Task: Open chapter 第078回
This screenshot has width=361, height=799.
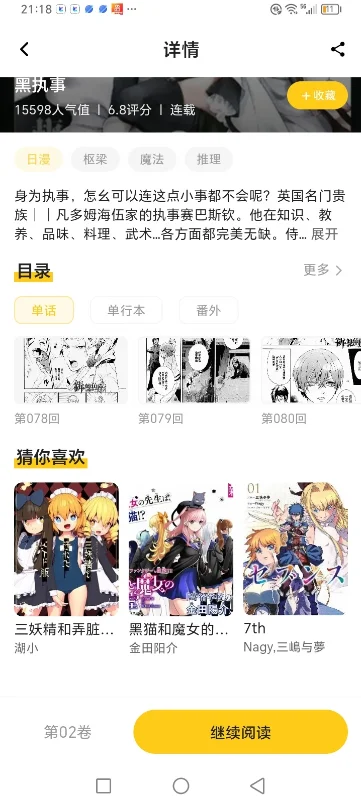Action: click(71, 381)
